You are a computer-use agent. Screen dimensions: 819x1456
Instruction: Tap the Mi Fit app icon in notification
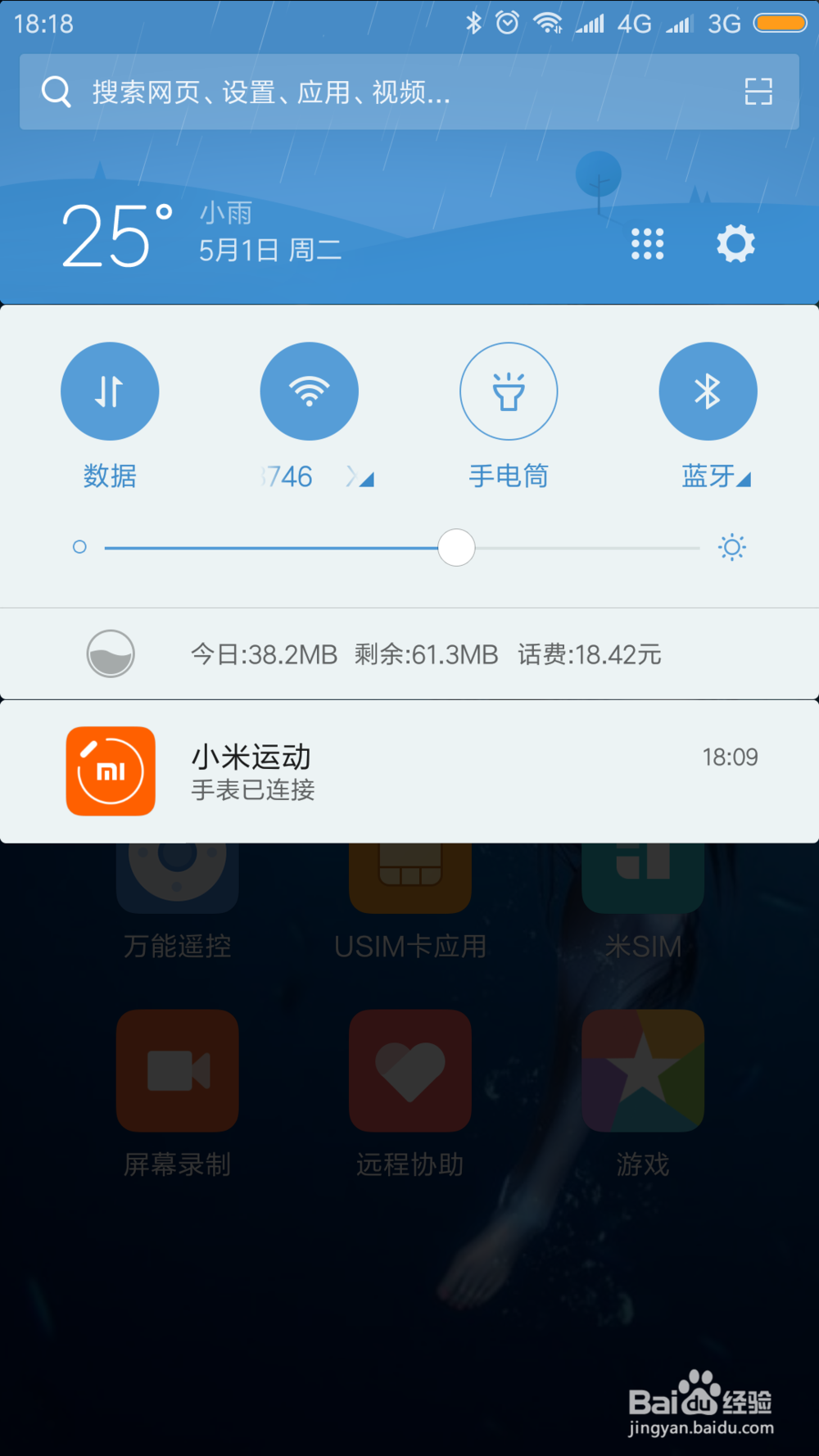click(110, 771)
